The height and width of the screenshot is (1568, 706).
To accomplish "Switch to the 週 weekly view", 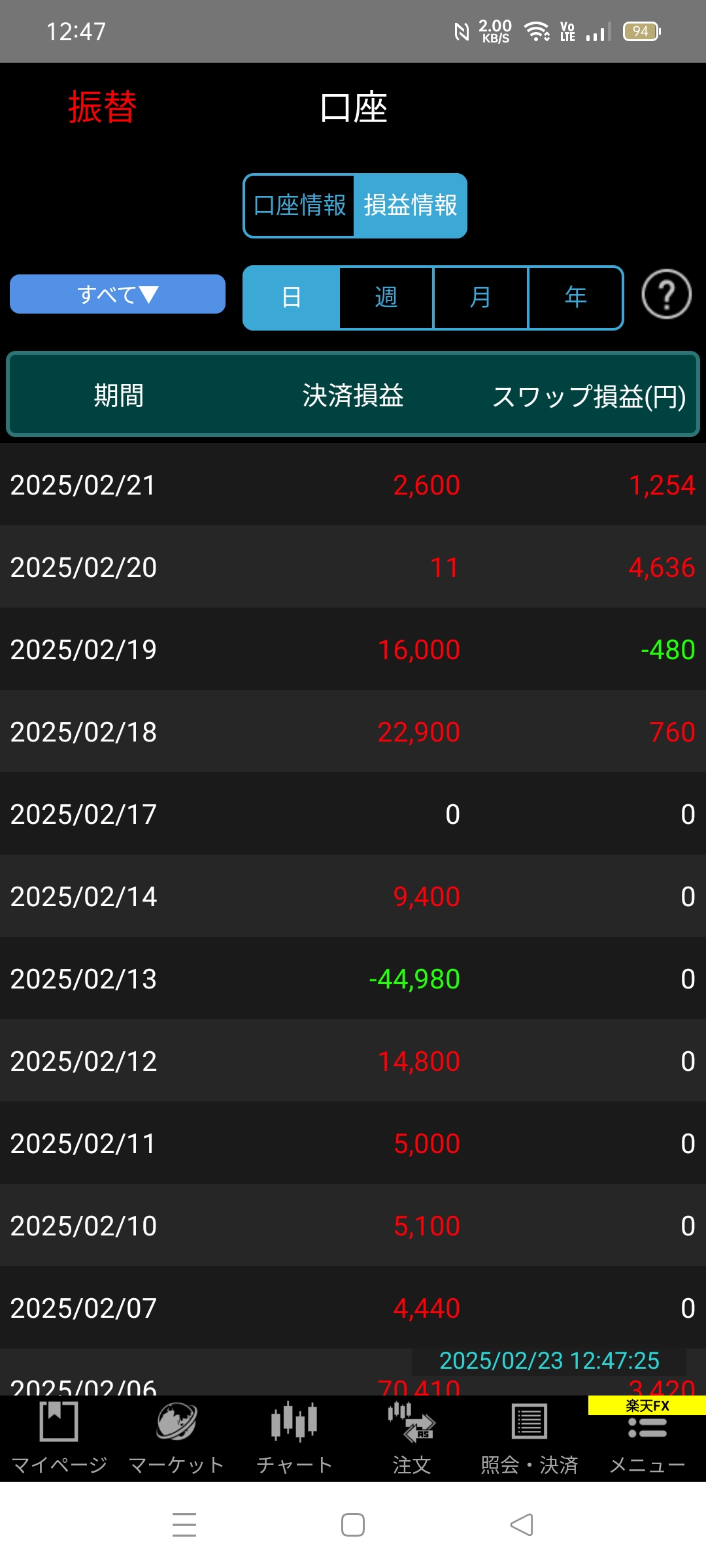I will click(x=386, y=298).
